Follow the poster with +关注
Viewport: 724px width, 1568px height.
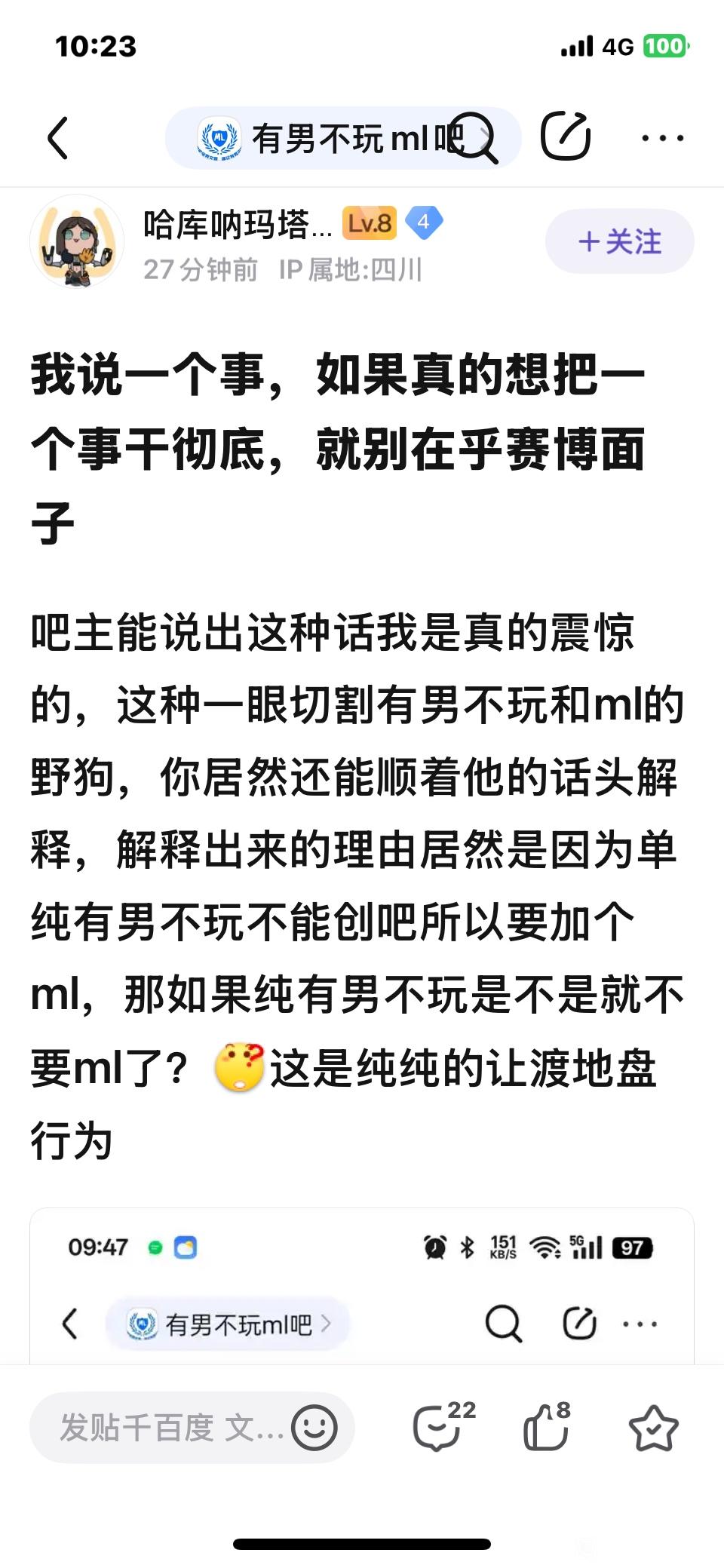tap(619, 242)
